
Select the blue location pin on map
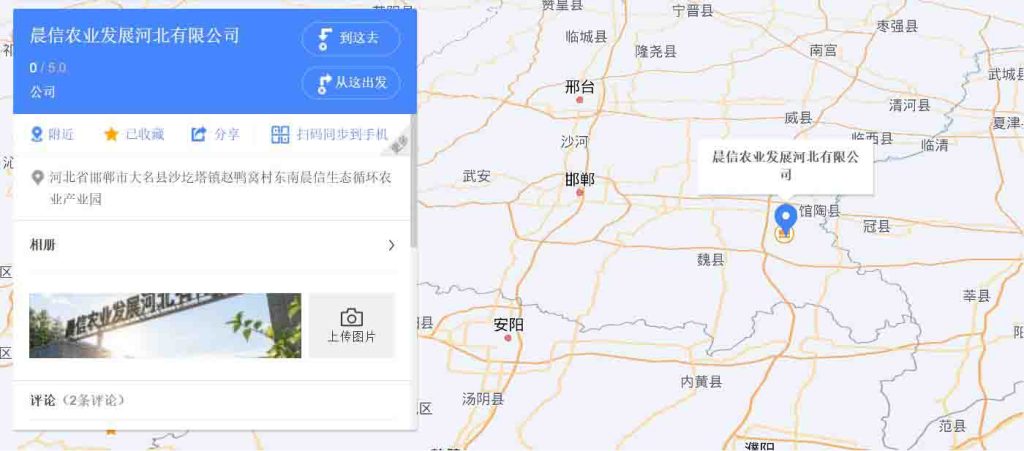pyautogui.click(x=785, y=218)
